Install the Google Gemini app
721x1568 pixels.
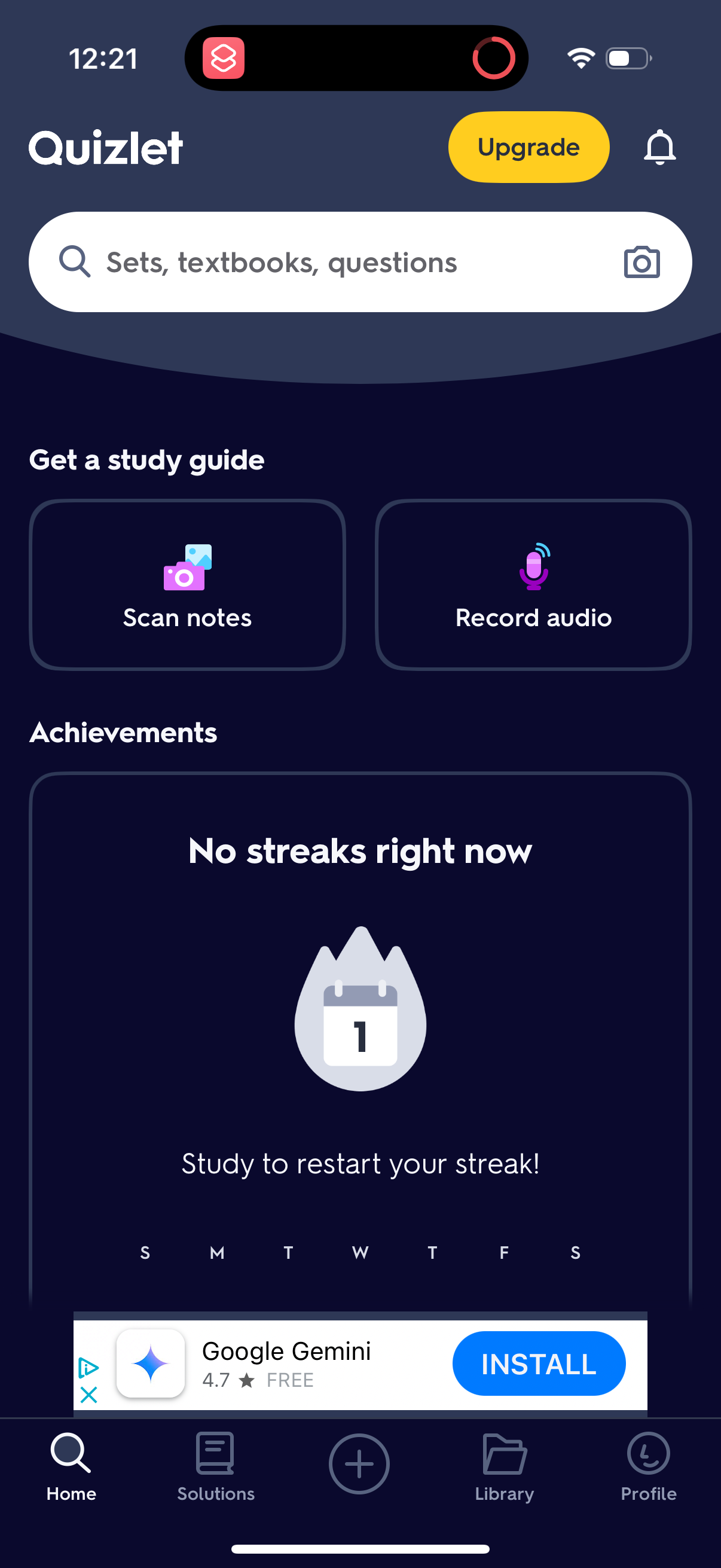[x=539, y=1363]
